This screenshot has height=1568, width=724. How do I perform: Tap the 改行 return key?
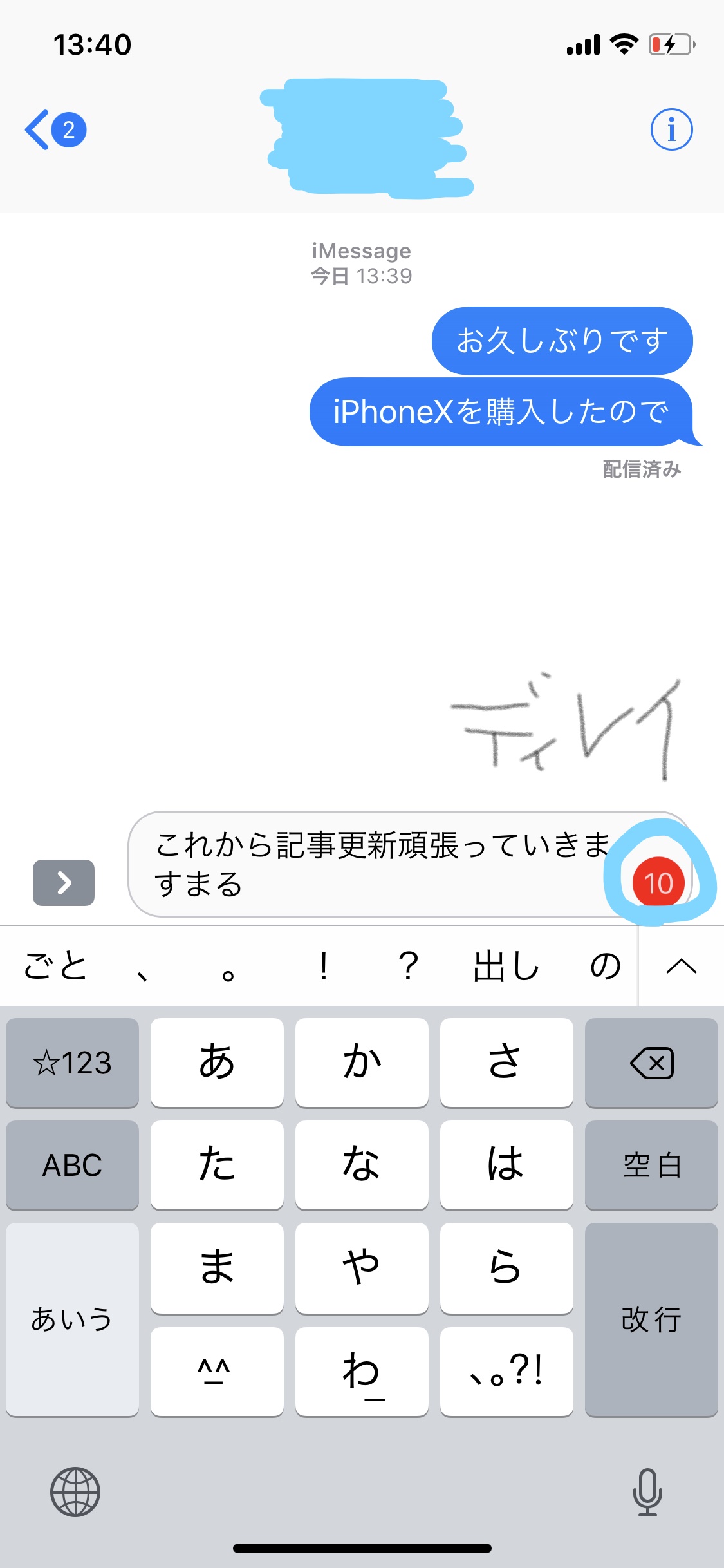click(651, 1319)
